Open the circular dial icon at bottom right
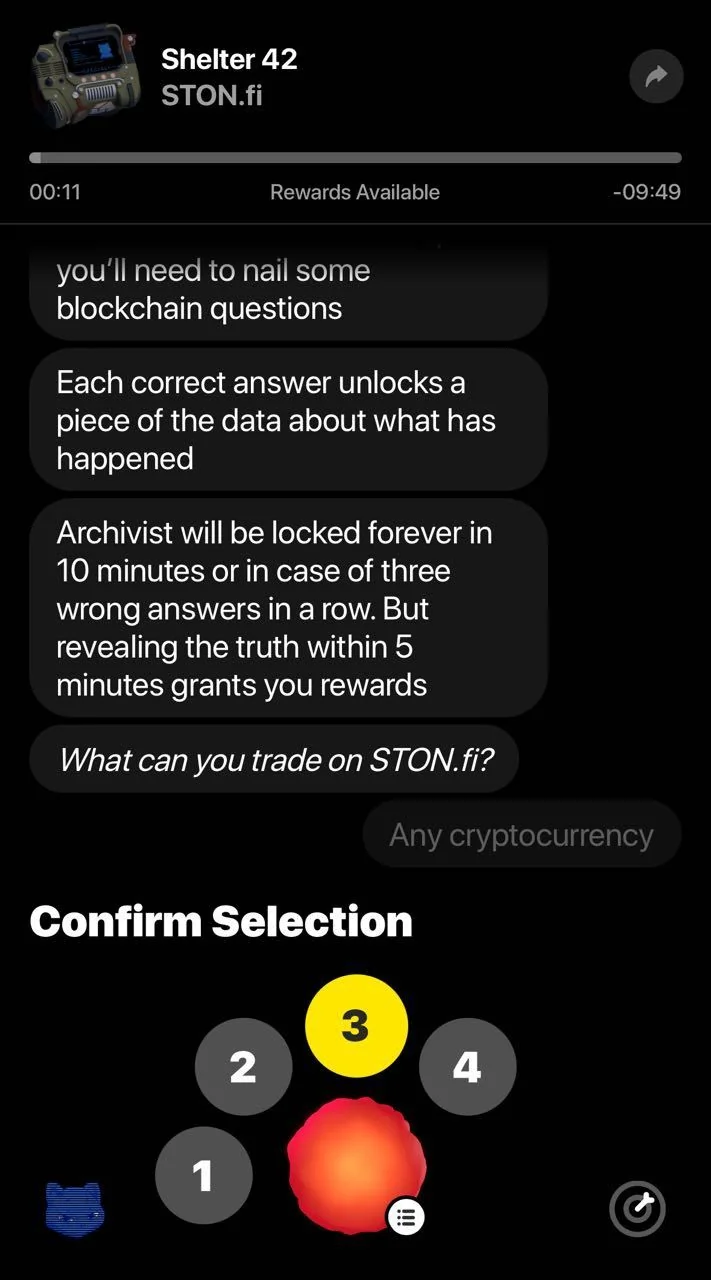The height and width of the screenshot is (1280, 711). (x=638, y=1209)
